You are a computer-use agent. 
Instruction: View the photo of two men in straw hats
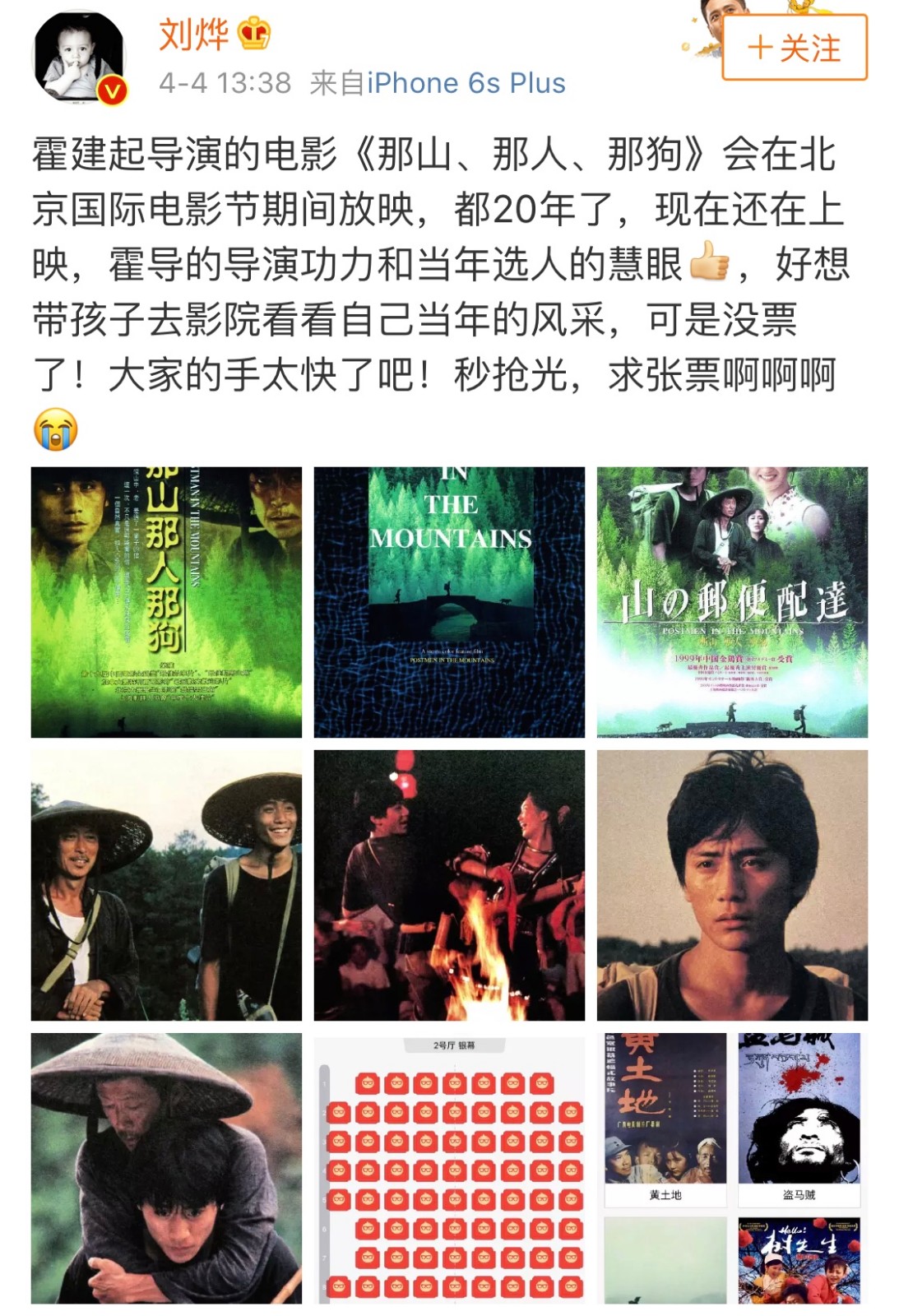click(x=166, y=885)
